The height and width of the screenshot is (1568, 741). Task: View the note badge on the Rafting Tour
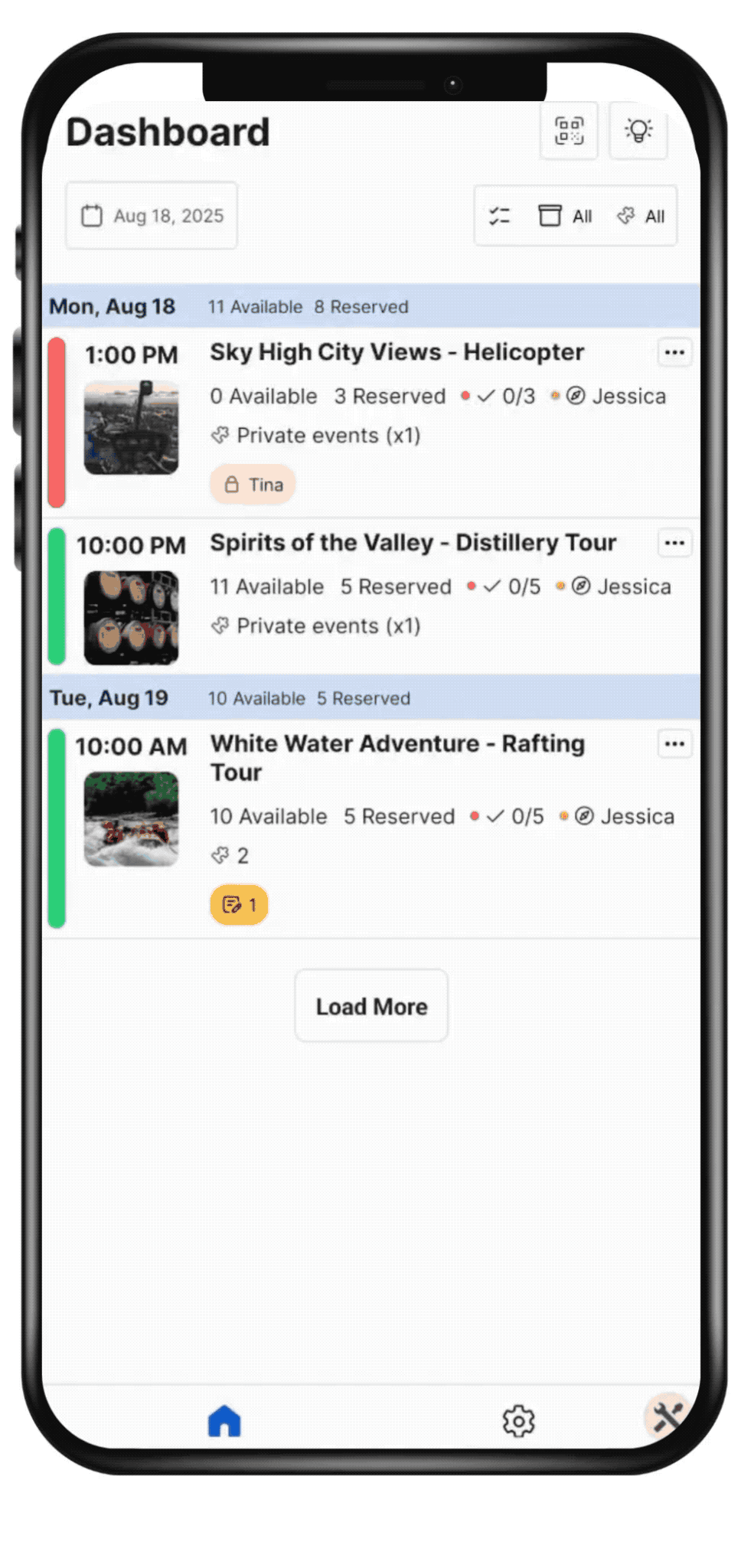pos(239,905)
